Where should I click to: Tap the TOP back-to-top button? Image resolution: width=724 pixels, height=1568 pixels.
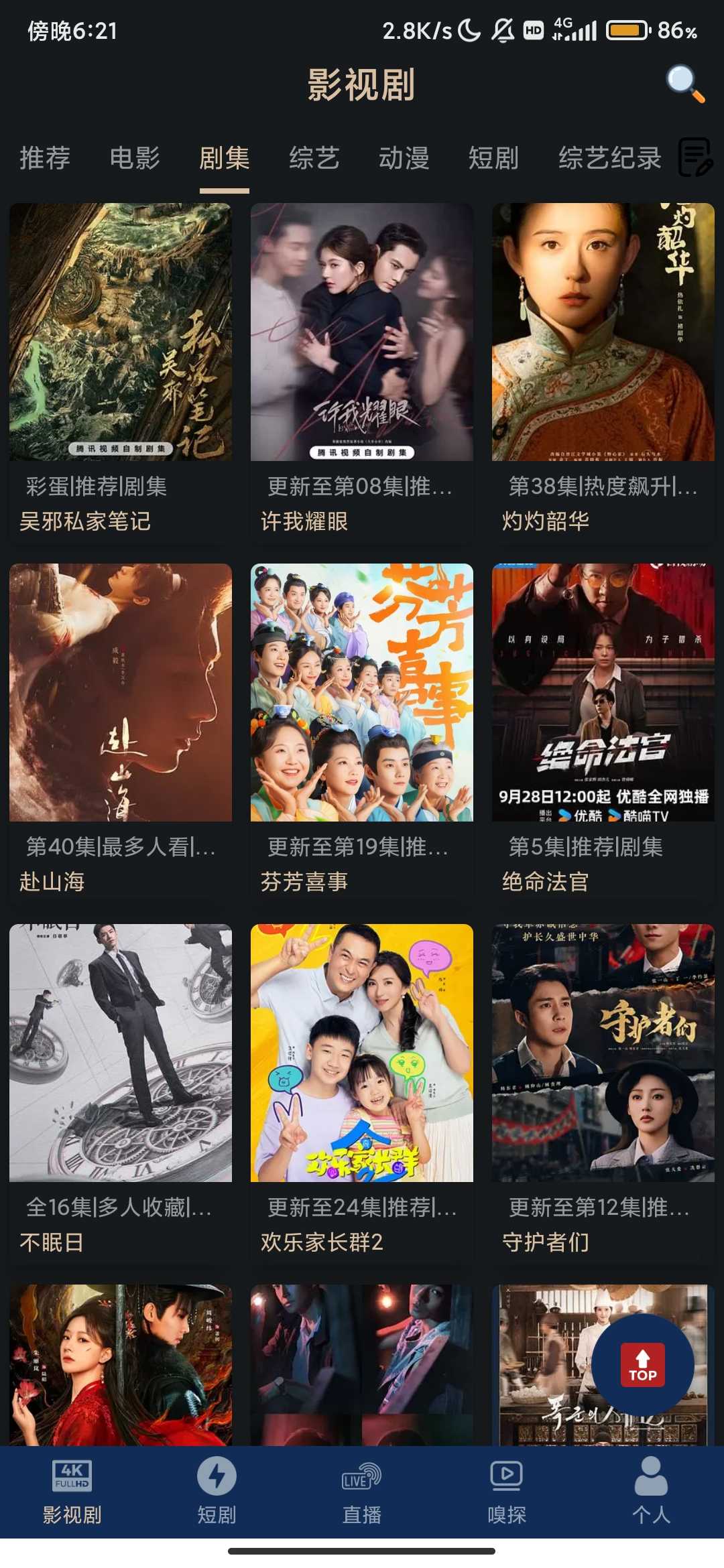(x=642, y=1365)
